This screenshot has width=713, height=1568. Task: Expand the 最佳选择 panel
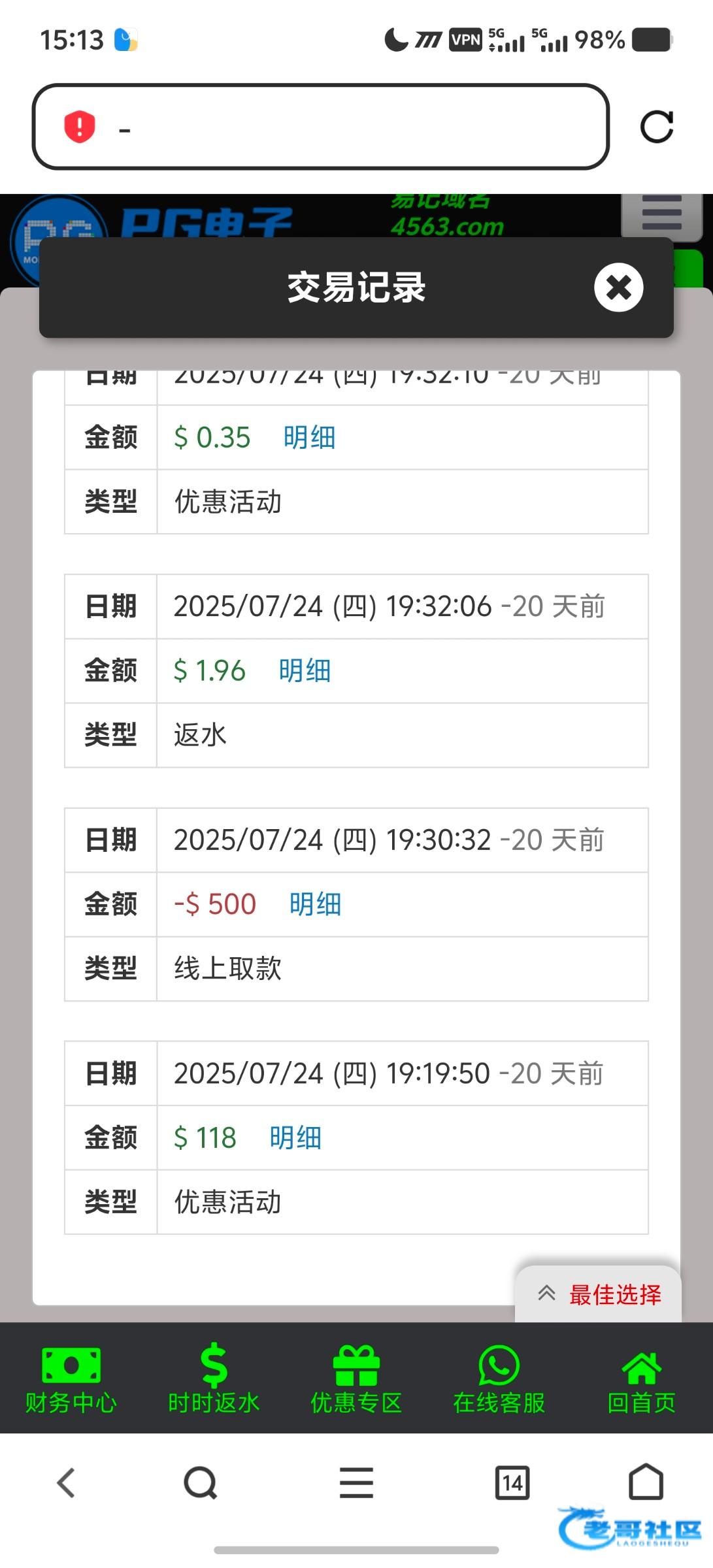point(599,1294)
